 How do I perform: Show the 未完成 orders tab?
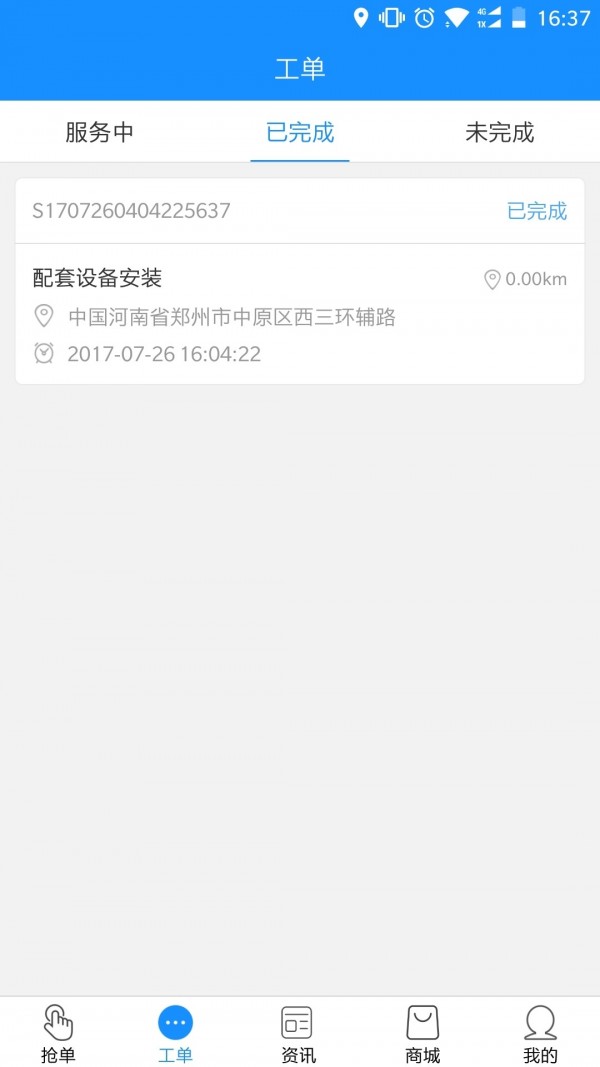coord(500,132)
